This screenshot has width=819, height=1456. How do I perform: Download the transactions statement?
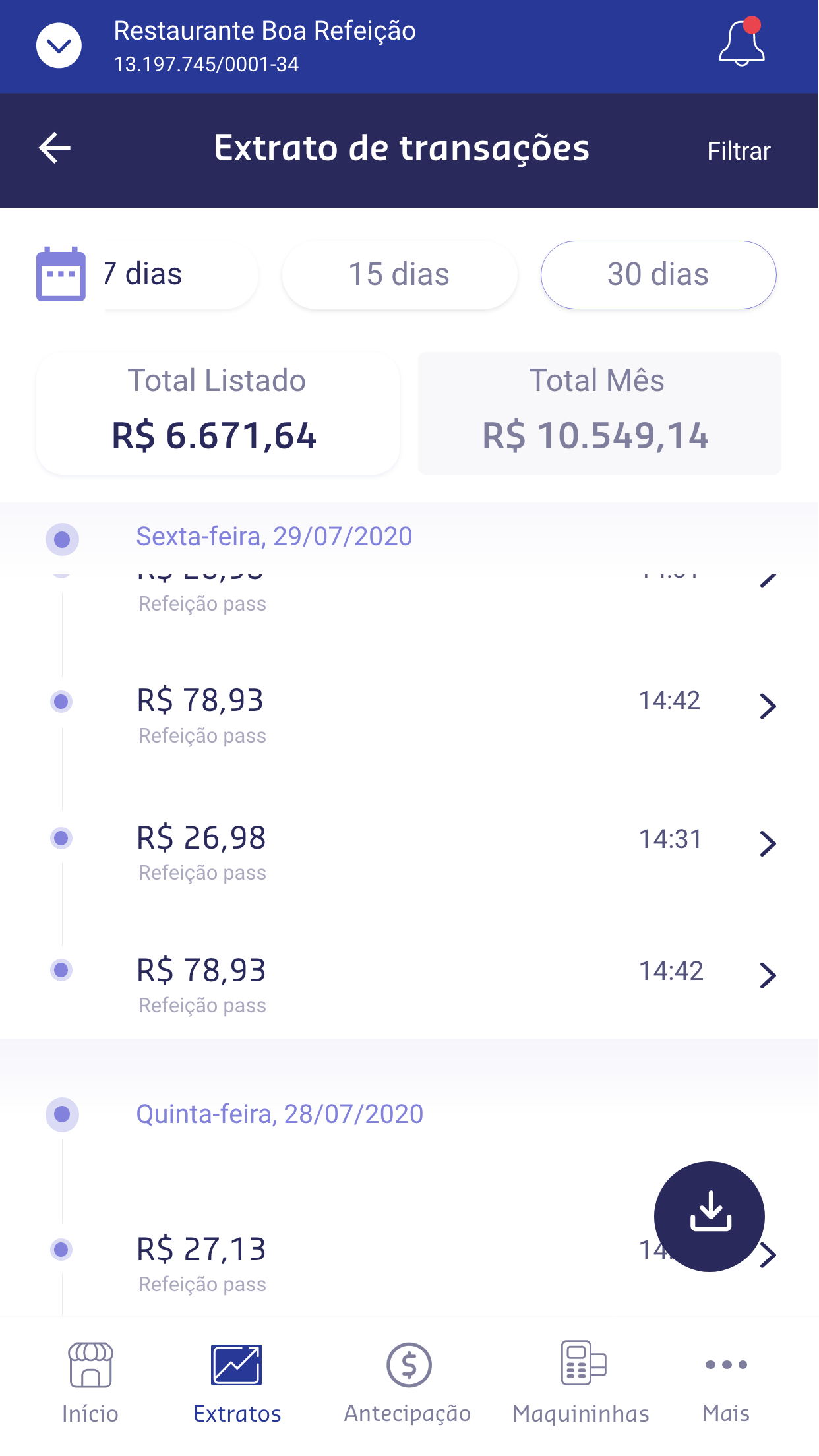[x=710, y=1216]
